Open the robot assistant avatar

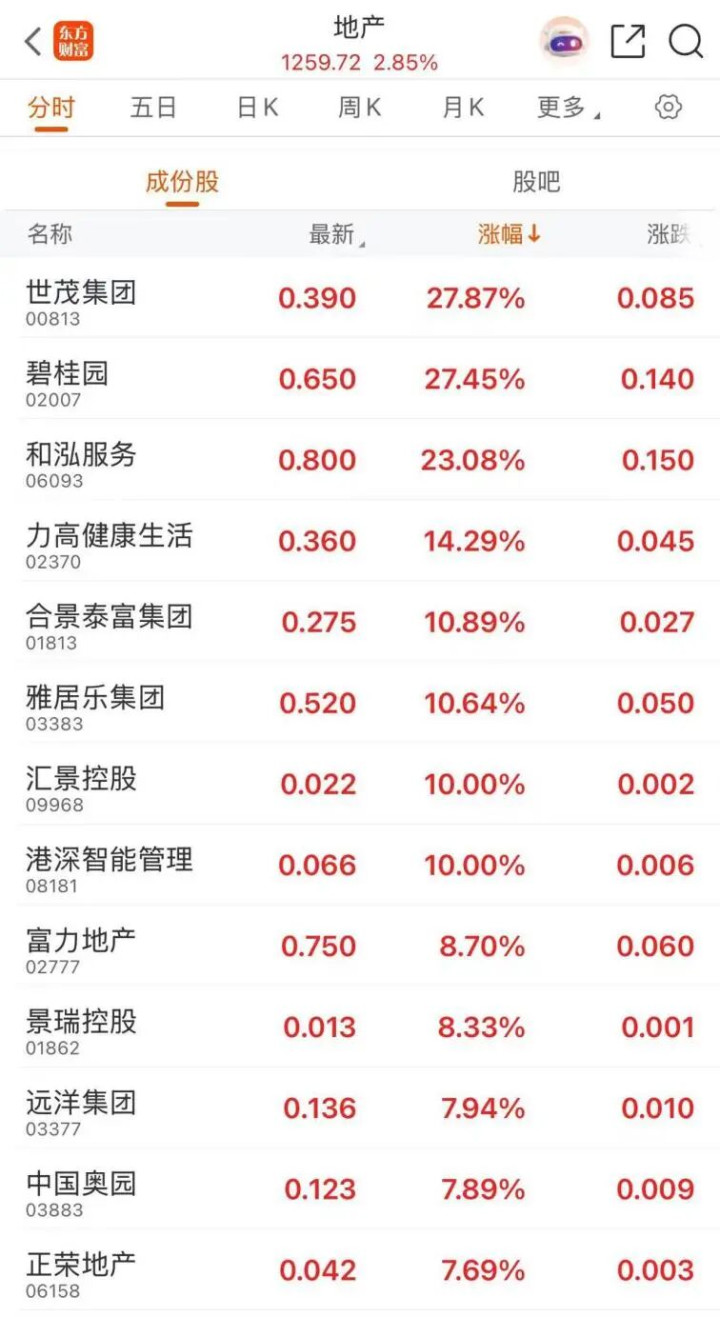pos(565,41)
